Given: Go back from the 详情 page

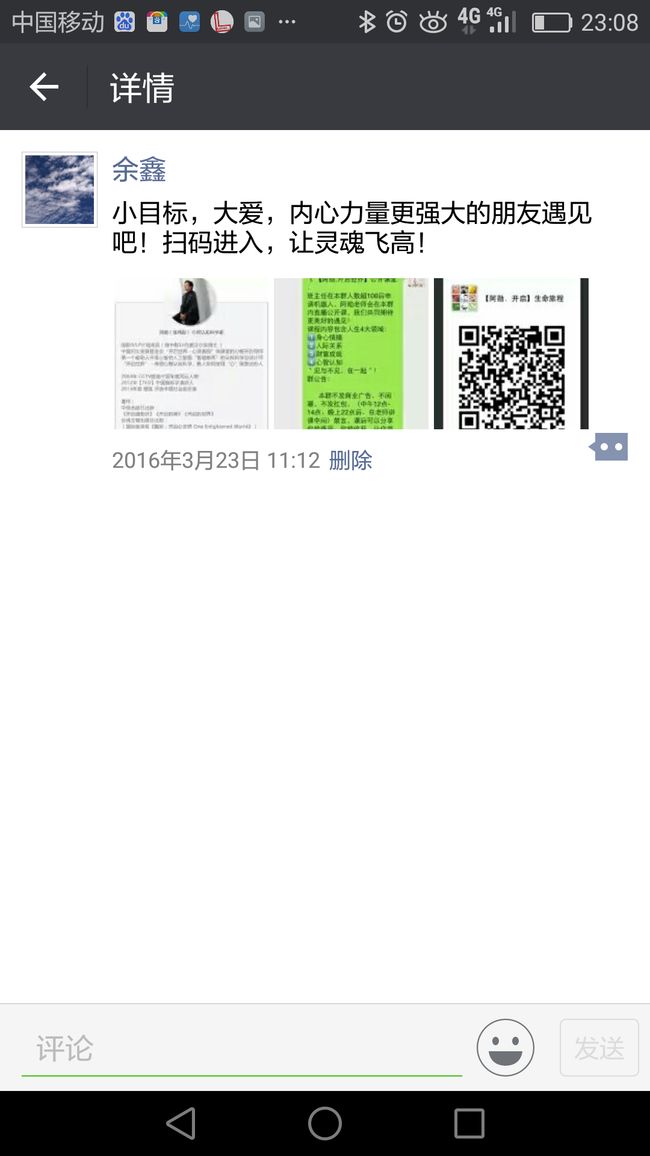Looking at the screenshot, I should 43,87.
